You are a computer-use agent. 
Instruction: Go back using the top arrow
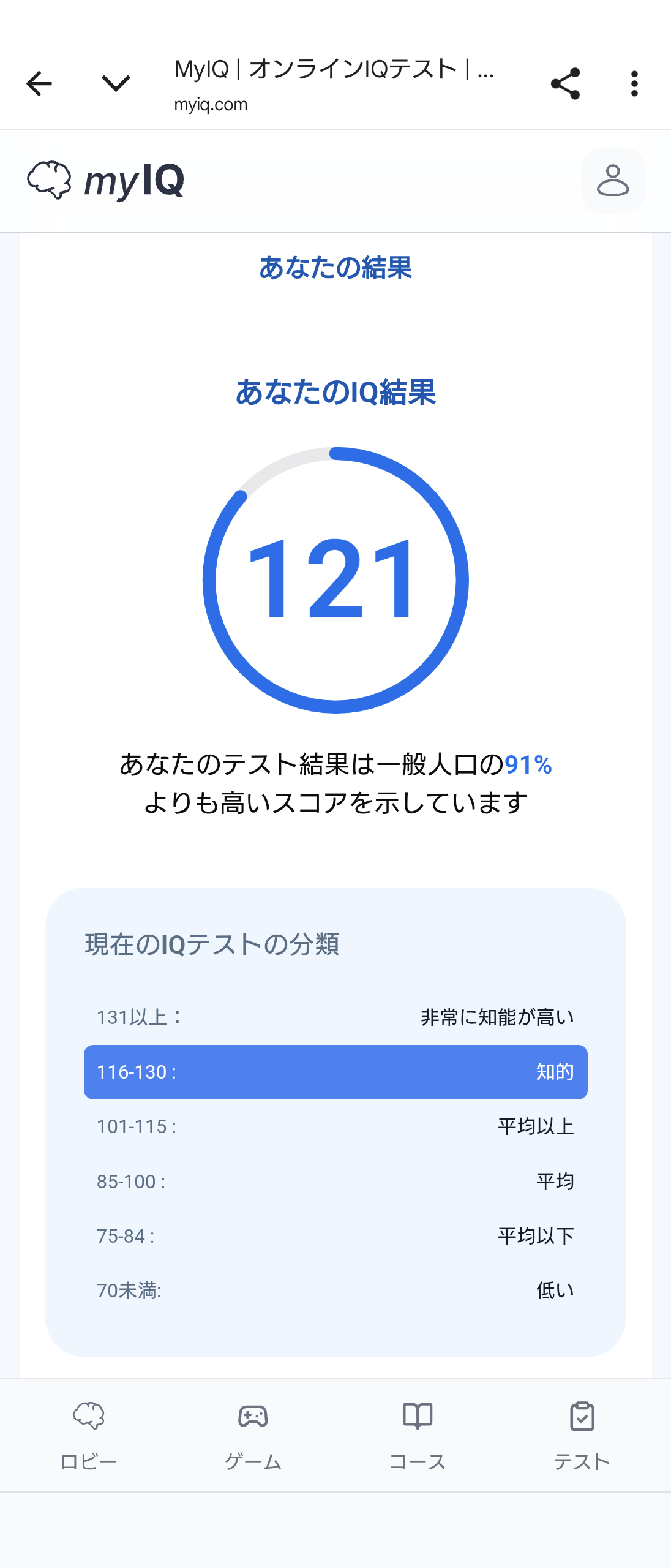tap(39, 84)
